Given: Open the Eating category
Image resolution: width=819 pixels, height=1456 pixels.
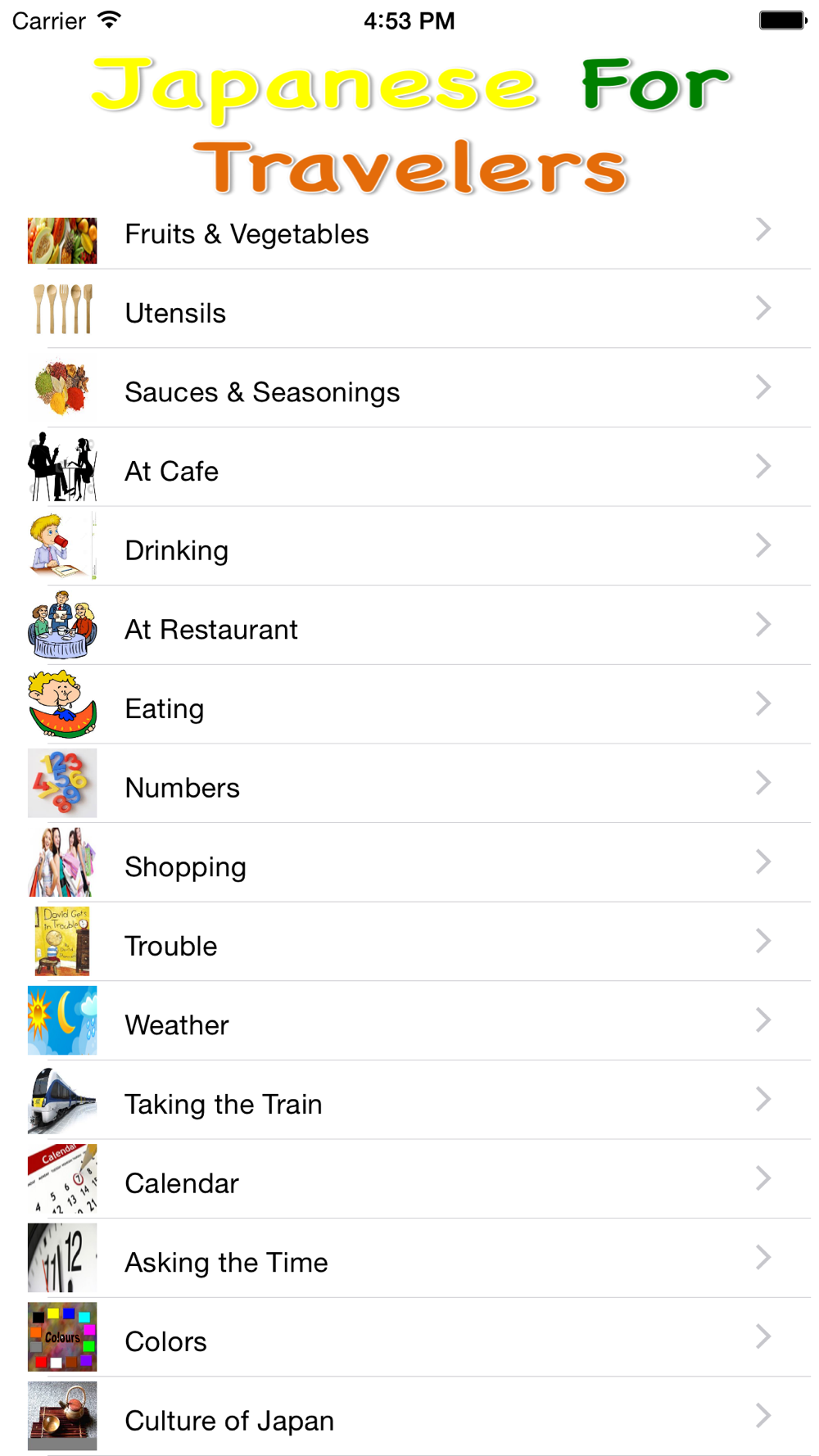Looking at the screenshot, I should 409,708.
